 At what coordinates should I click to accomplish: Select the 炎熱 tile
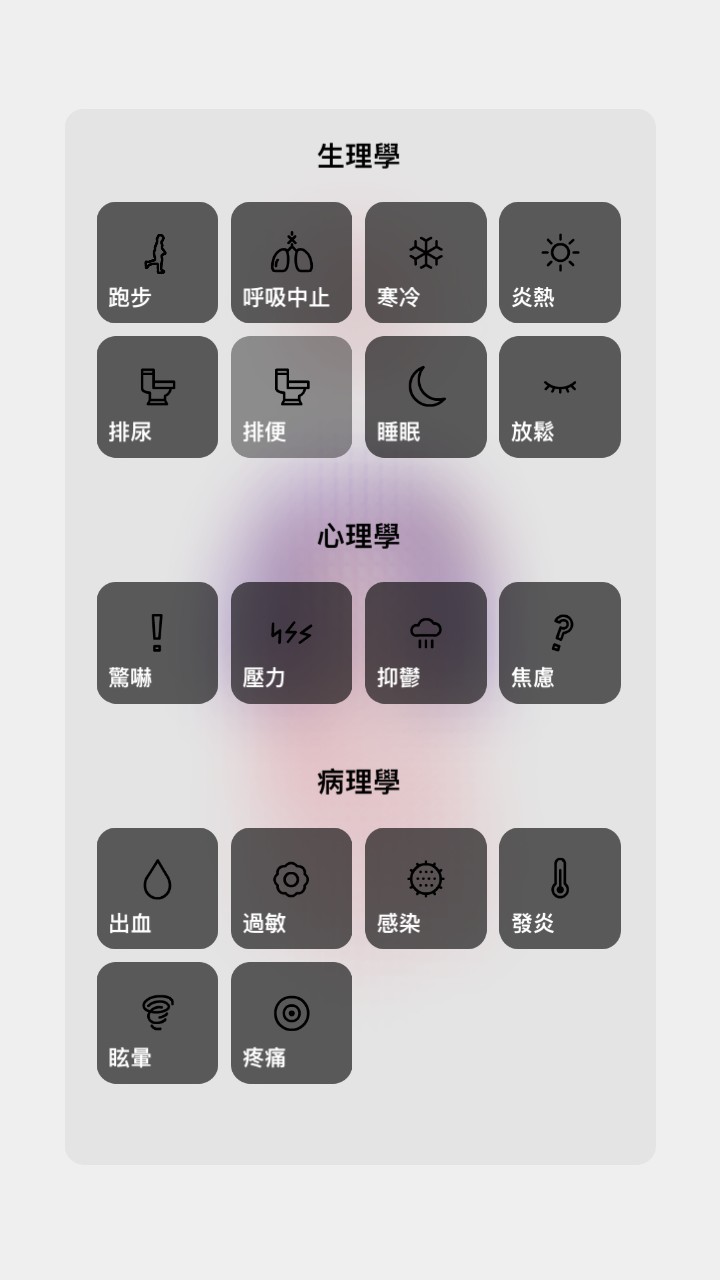(560, 262)
